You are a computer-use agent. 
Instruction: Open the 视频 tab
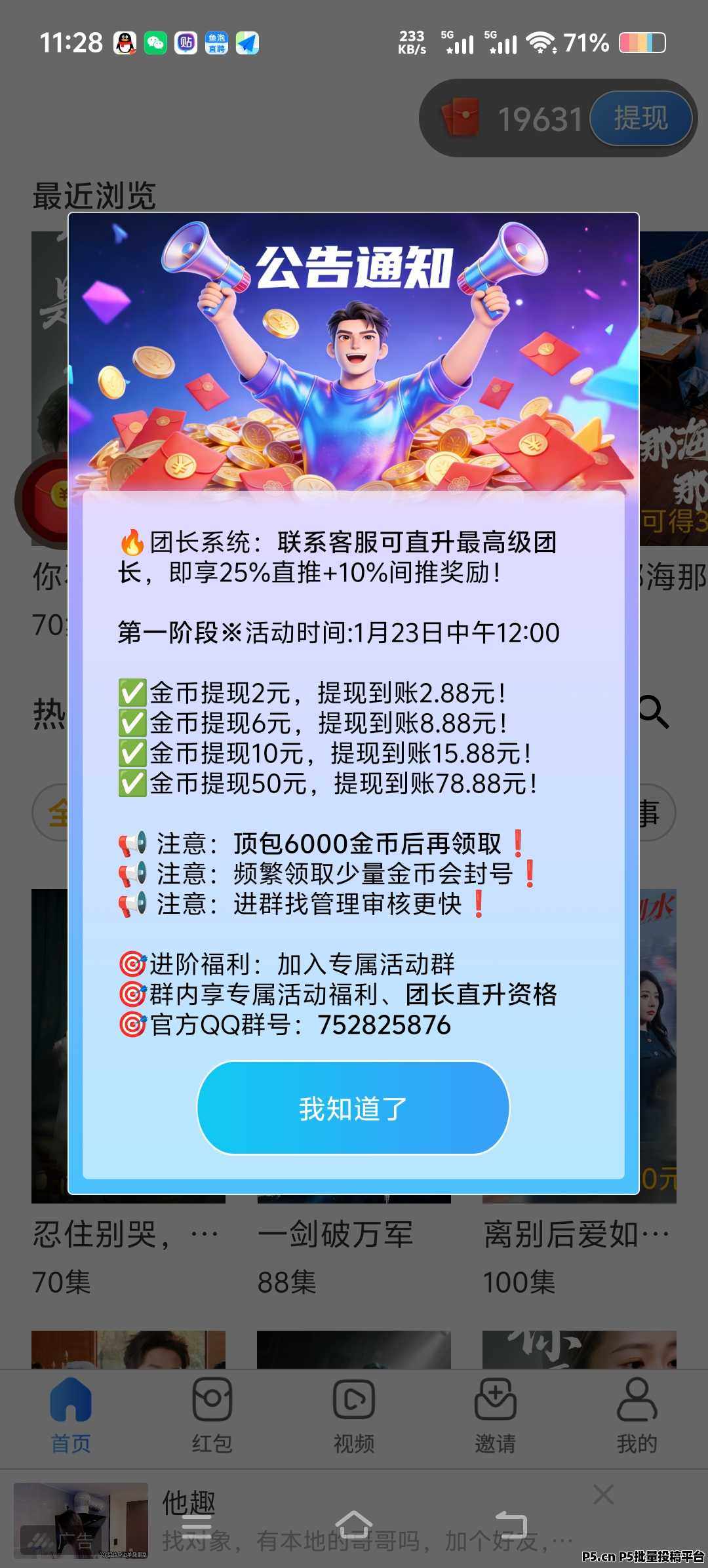pos(354,1416)
